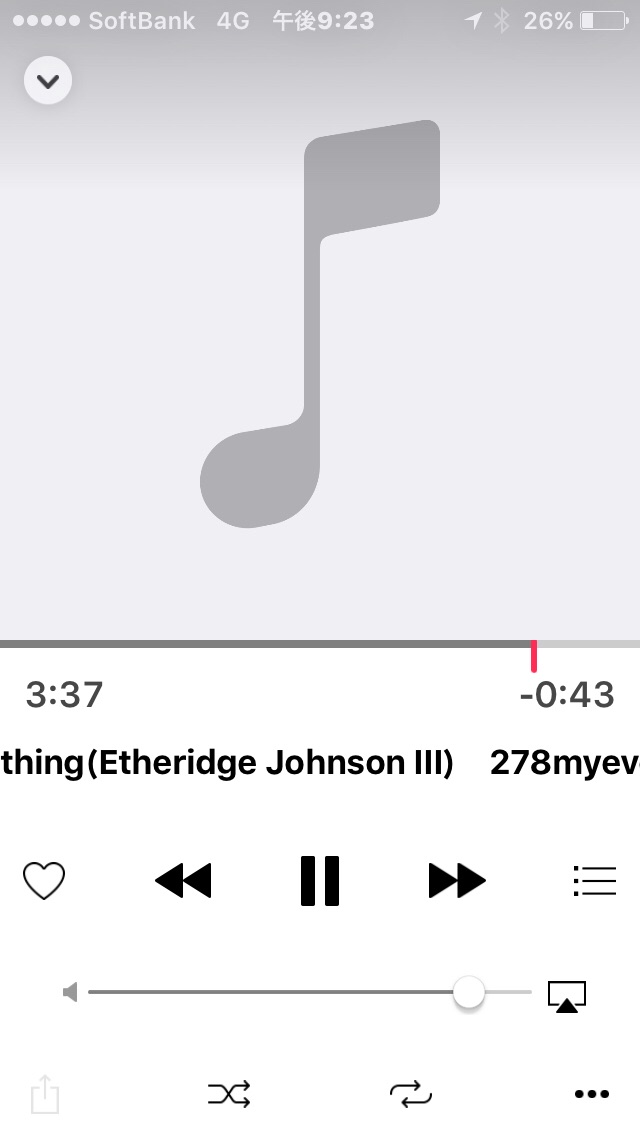The width and height of the screenshot is (640, 1136).
Task: Share the current song
Action: [45, 1094]
